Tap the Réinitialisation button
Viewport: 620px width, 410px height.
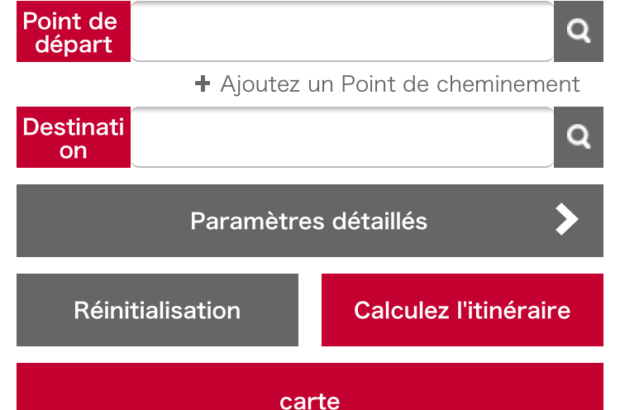157,310
